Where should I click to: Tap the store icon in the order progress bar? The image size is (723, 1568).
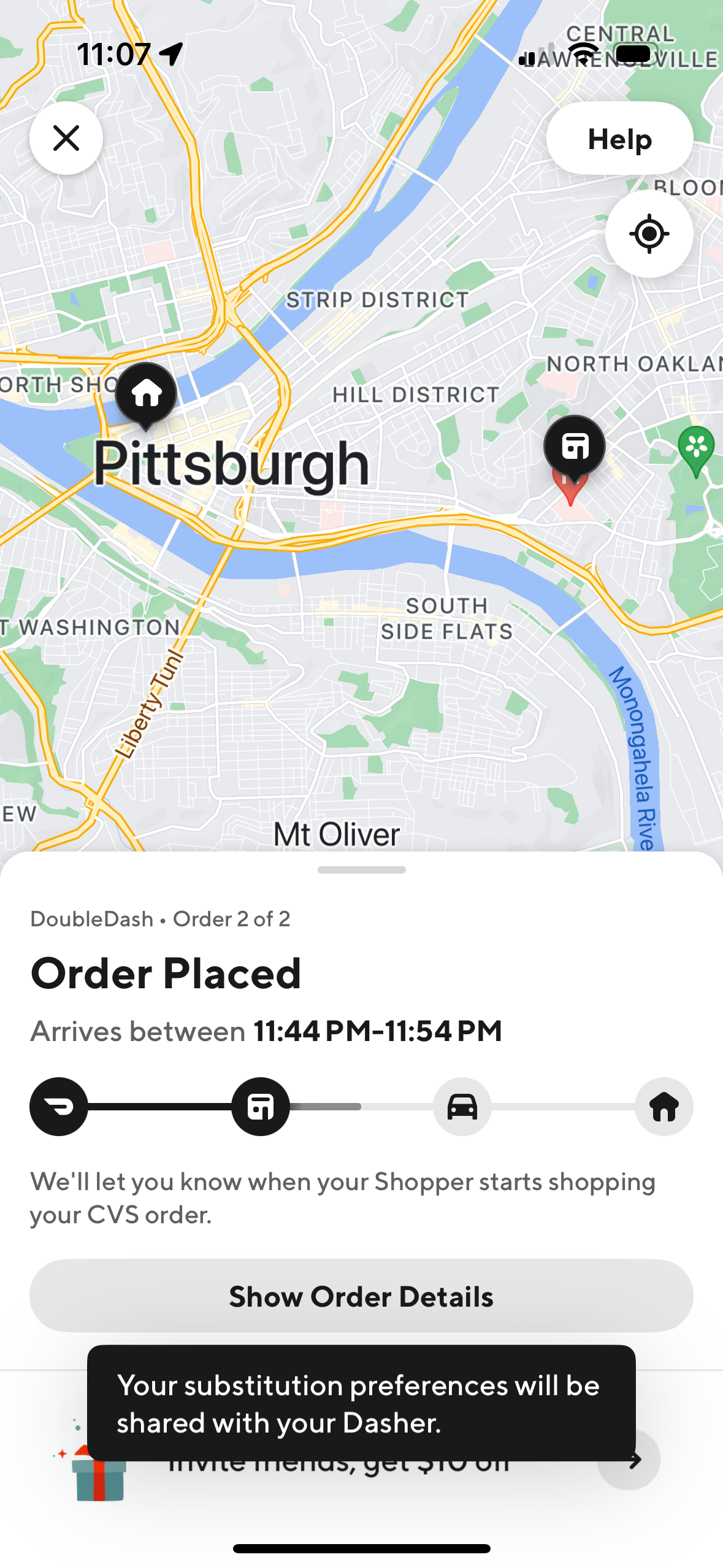[260, 1105]
